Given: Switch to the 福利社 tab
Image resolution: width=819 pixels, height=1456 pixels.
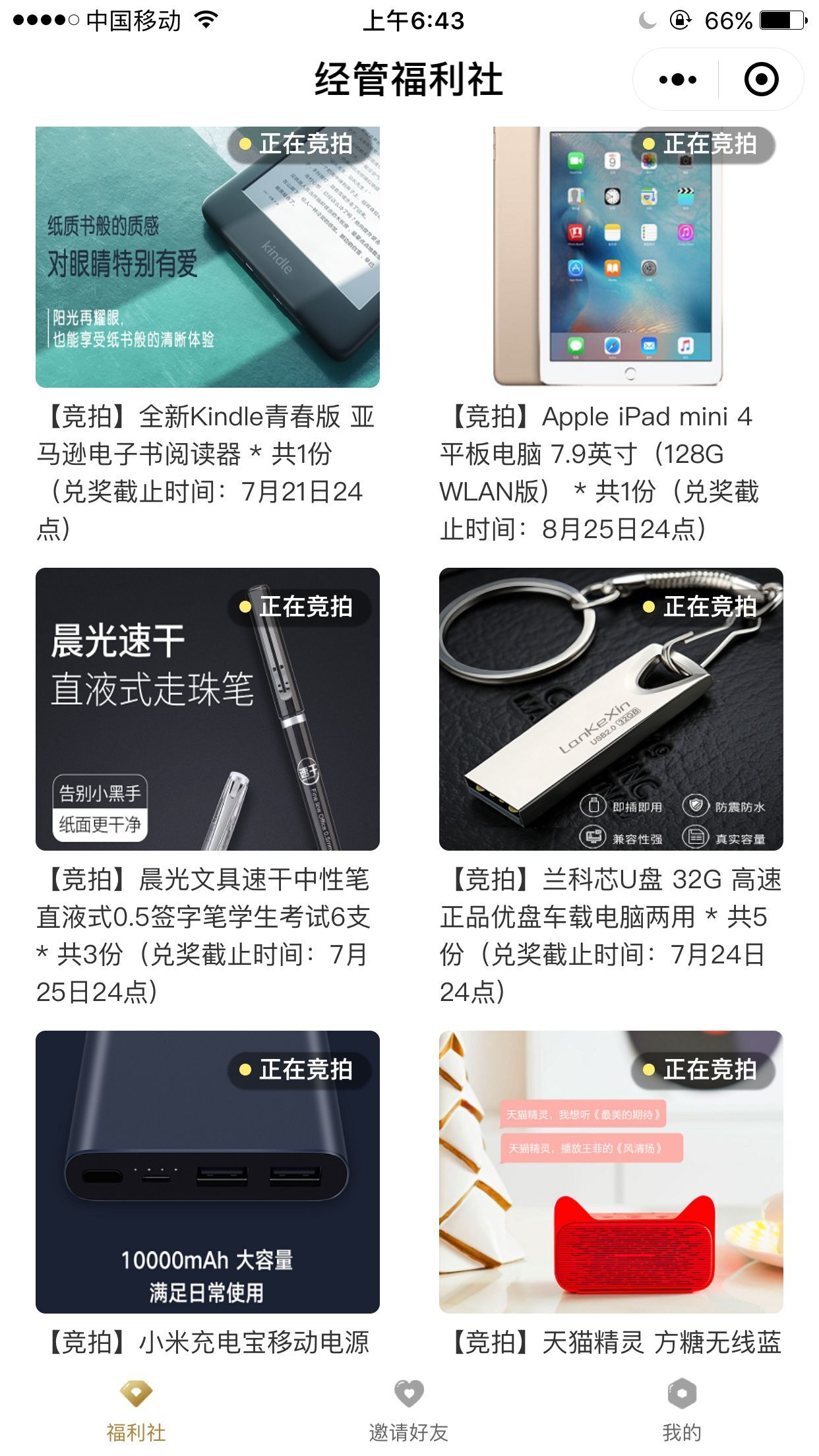Looking at the screenshot, I should click(x=136, y=1410).
